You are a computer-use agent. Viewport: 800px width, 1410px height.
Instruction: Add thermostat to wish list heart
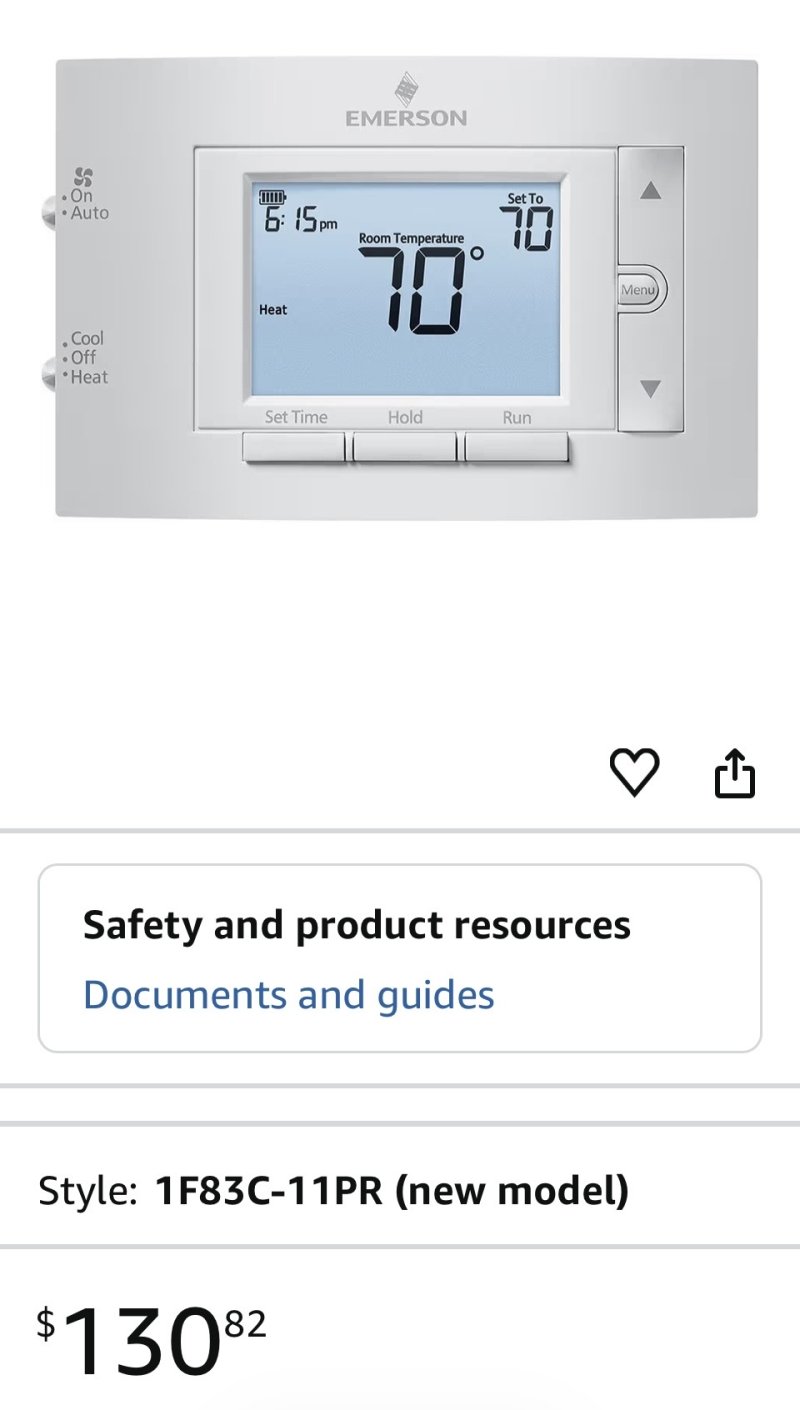[635, 772]
